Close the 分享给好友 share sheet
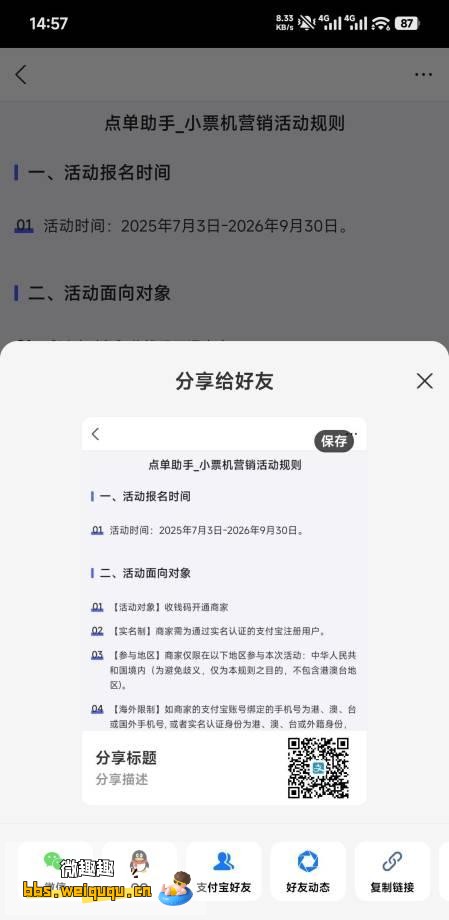 click(x=424, y=381)
